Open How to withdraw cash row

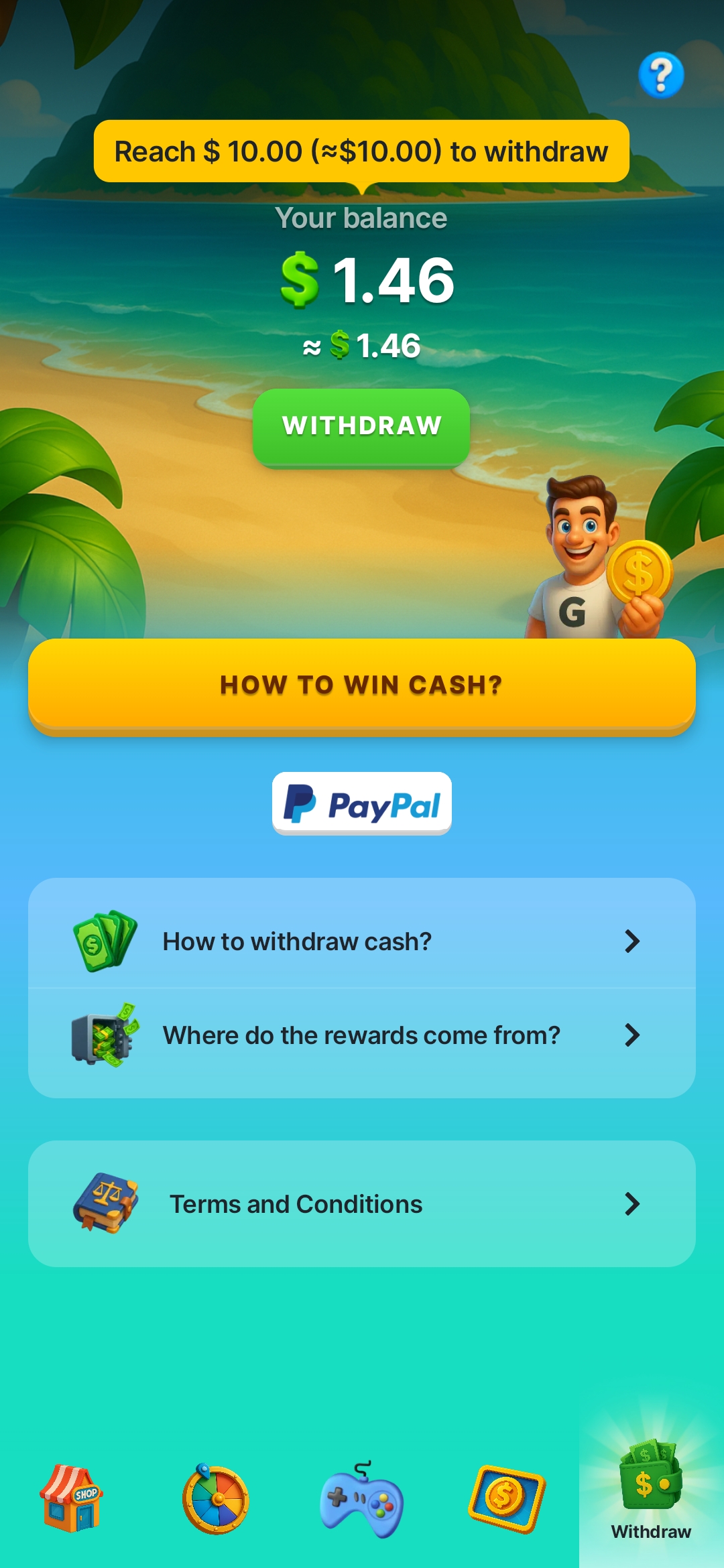point(361,941)
